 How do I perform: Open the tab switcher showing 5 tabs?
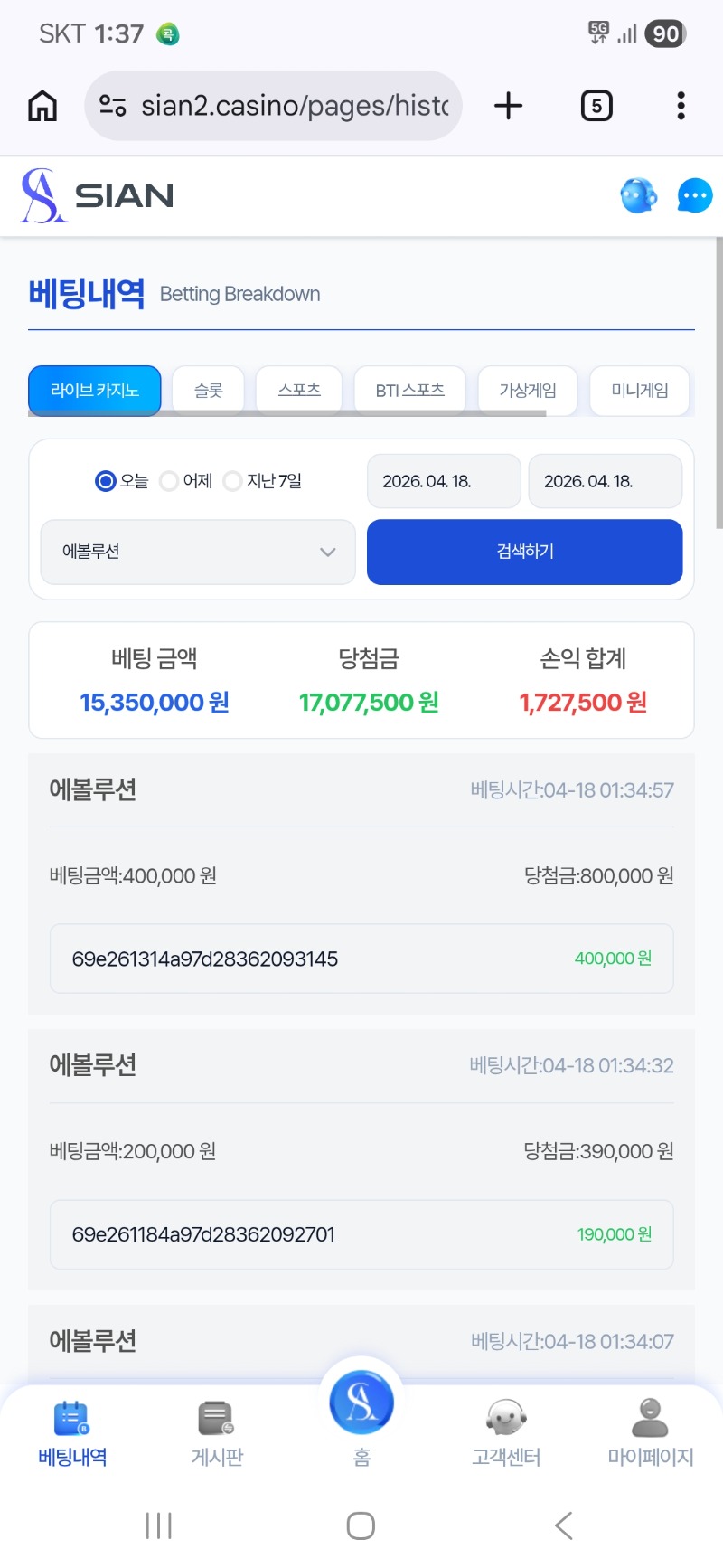tap(596, 106)
